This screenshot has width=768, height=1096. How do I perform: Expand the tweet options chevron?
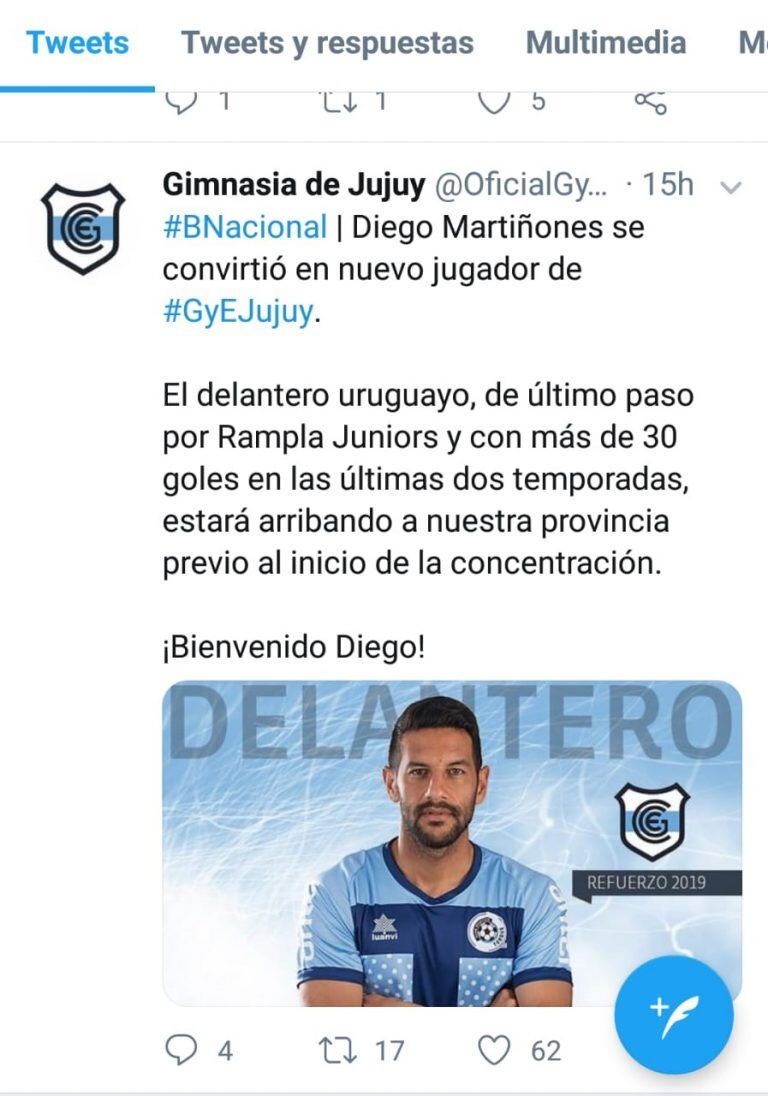point(732,187)
